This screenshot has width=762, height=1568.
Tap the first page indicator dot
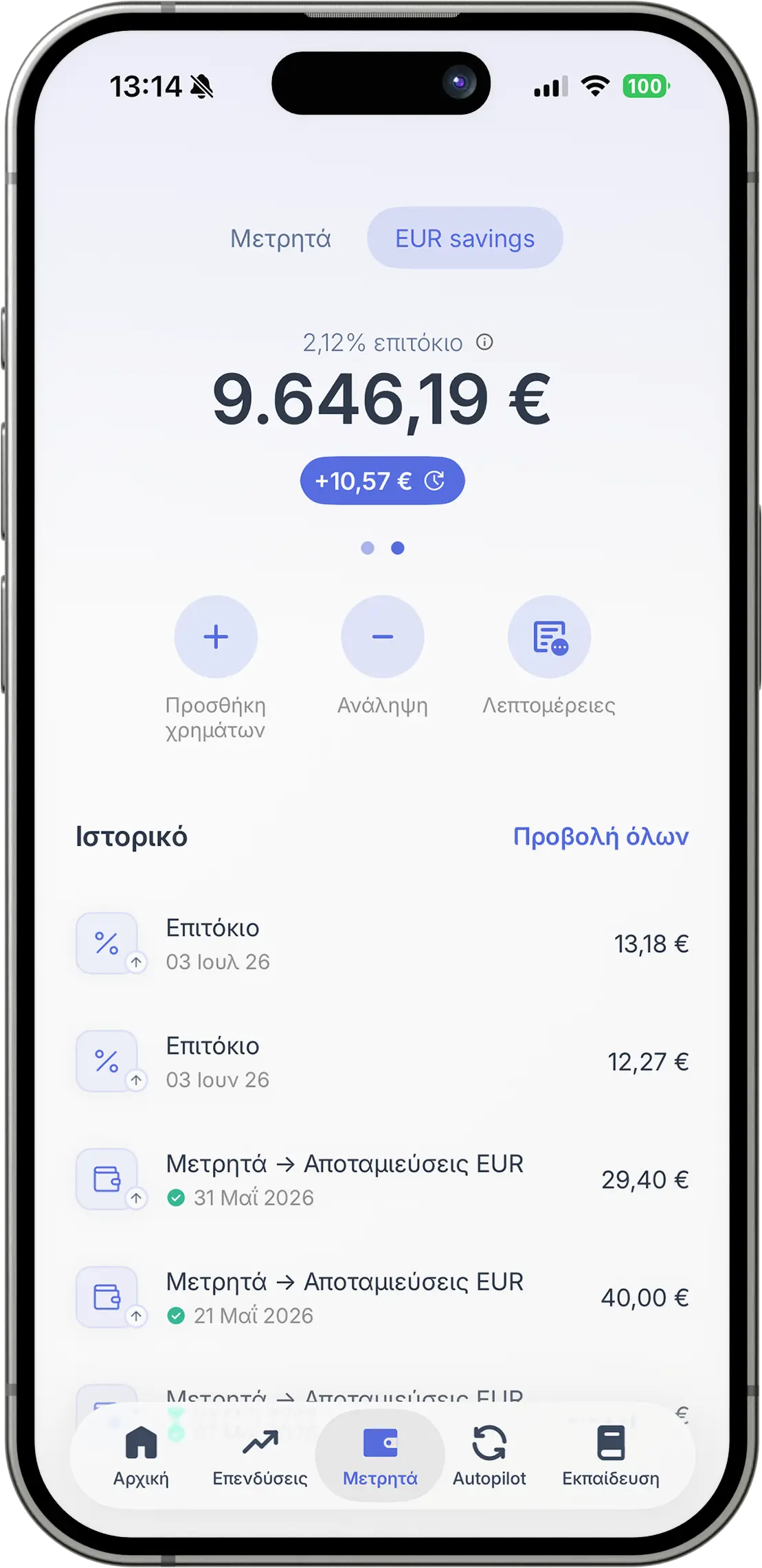coord(368,548)
